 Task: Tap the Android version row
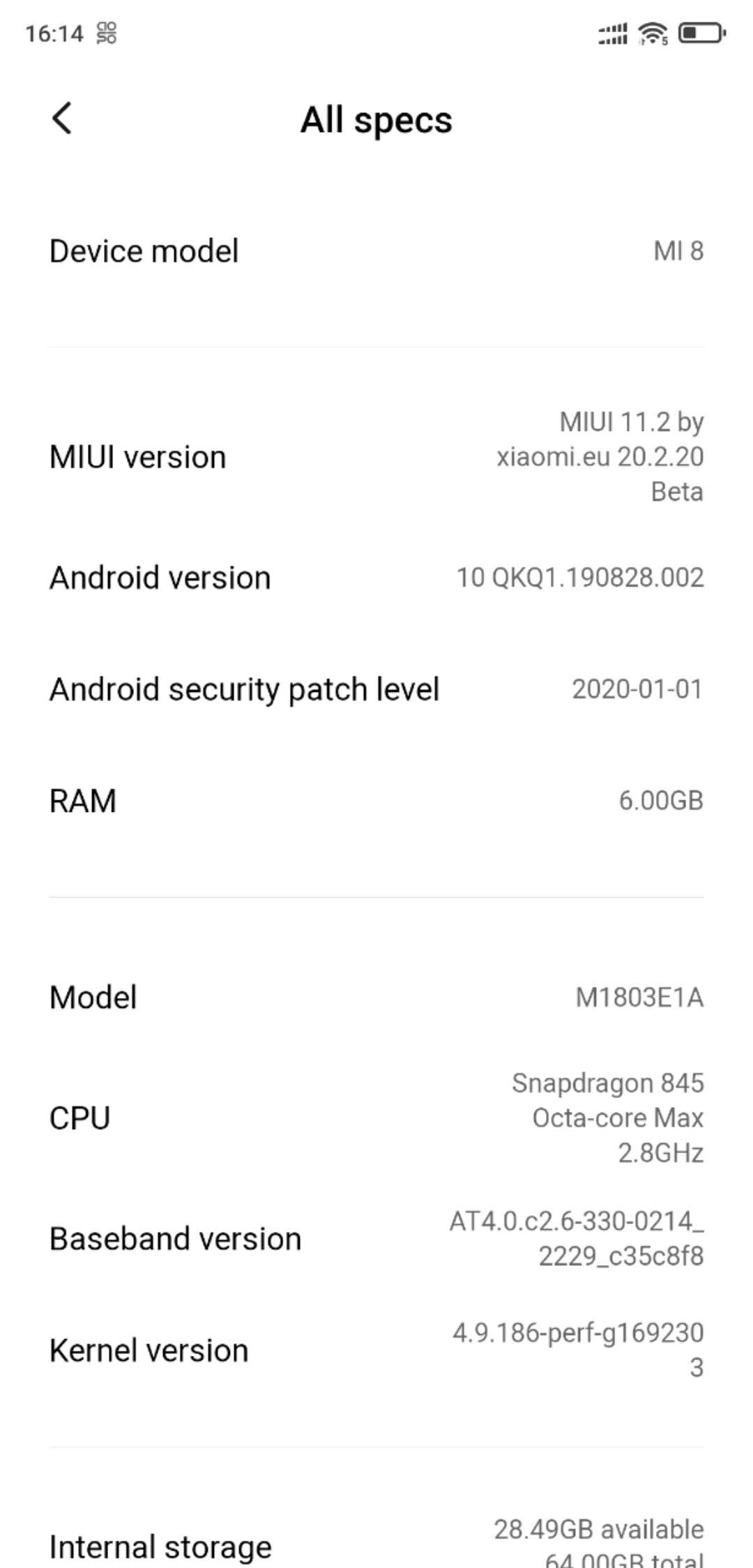376,578
